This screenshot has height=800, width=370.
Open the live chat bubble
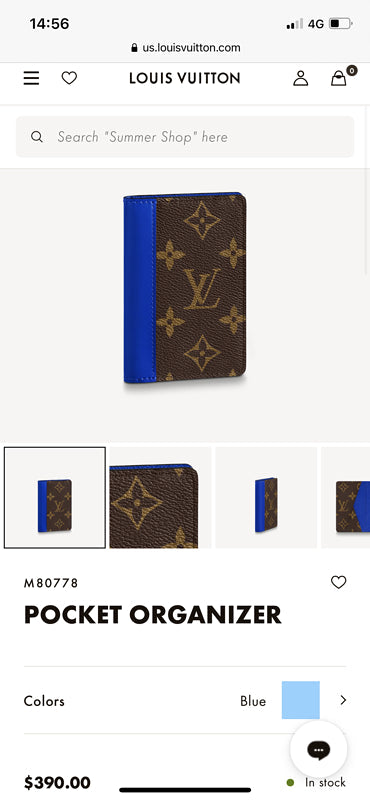point(318,749)
